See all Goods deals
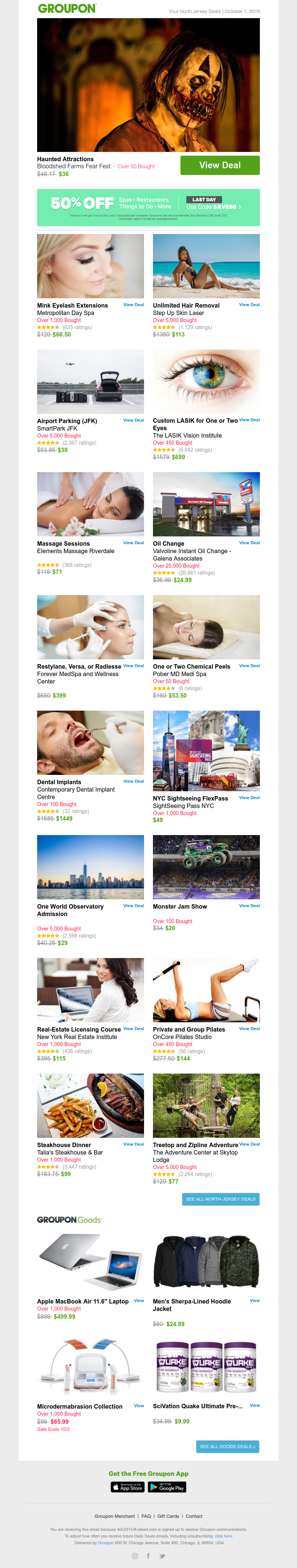Viewport: 297px width, 1568px height. coord(228,1446)
